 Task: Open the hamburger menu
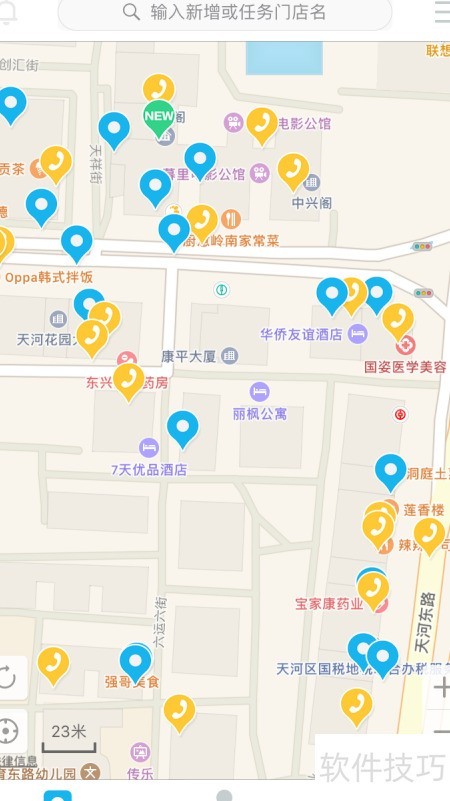(x=442, y=12)
